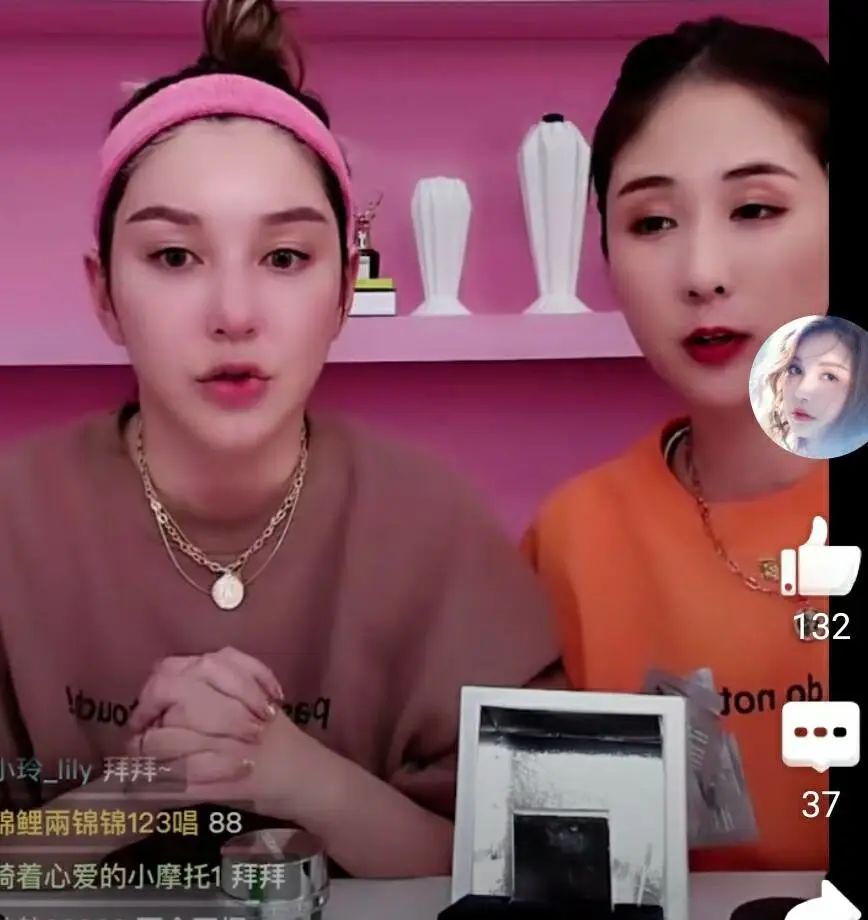The height and width of the screenshot is (920, 868).
Task: Open the uploader's profile avatar
Action: (810, 387)
